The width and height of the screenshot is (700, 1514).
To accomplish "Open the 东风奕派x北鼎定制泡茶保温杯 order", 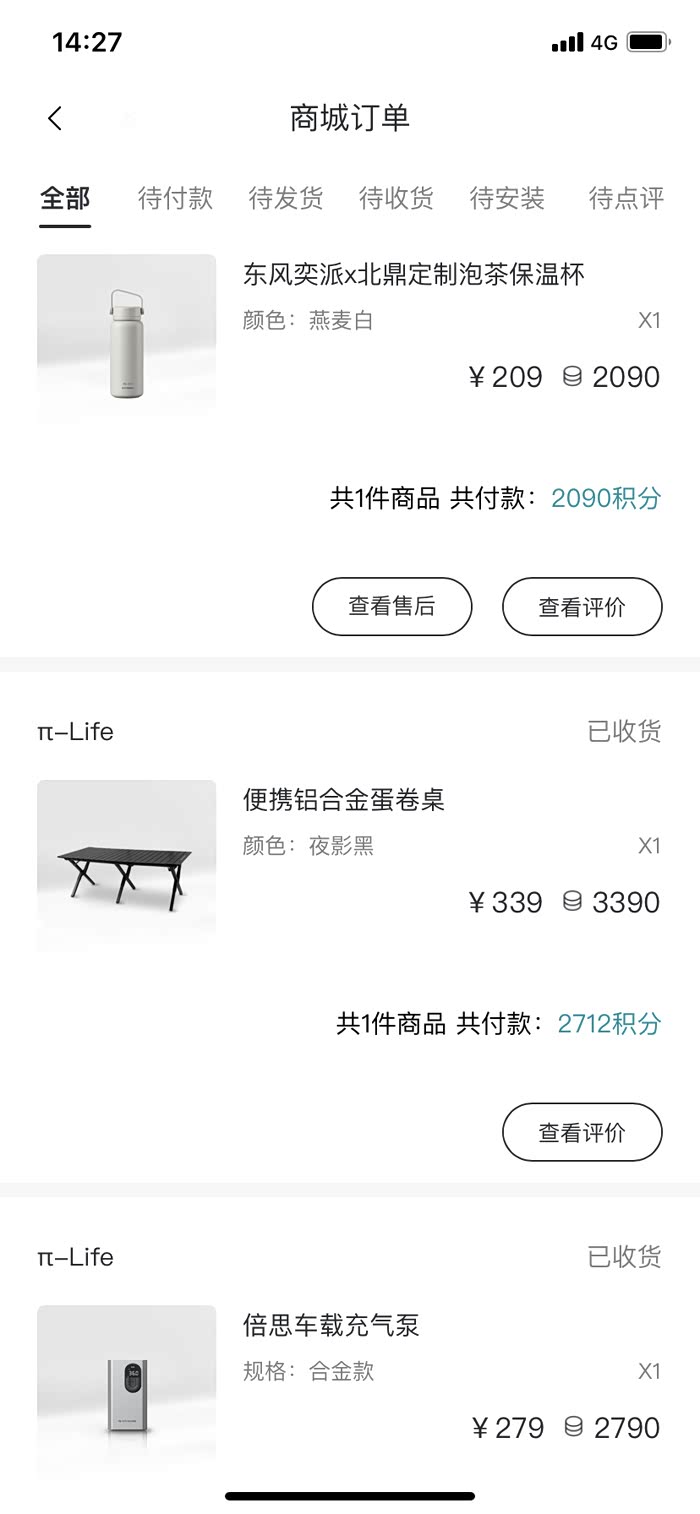I will 413,274.
